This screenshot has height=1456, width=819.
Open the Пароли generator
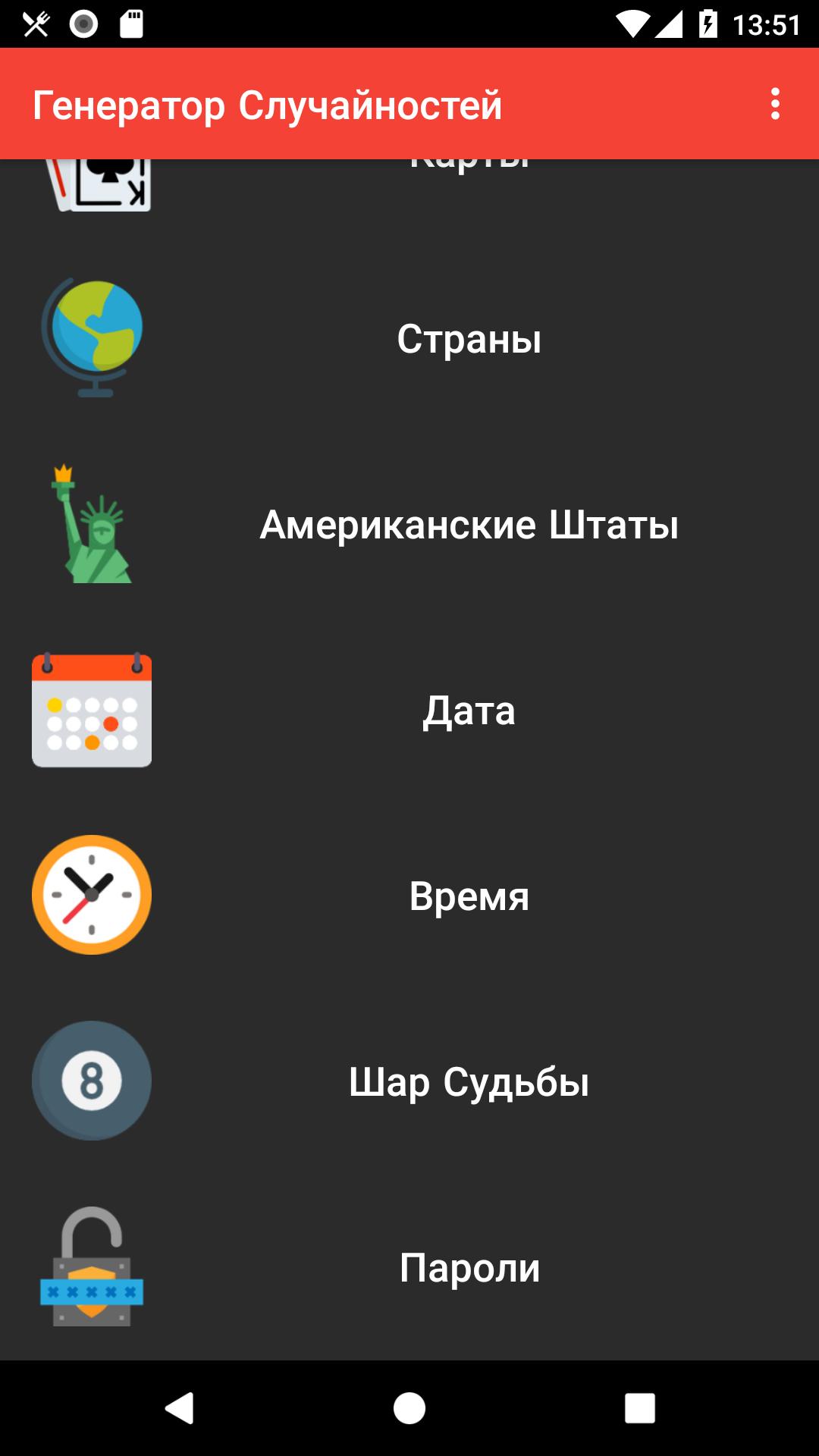409,1267
